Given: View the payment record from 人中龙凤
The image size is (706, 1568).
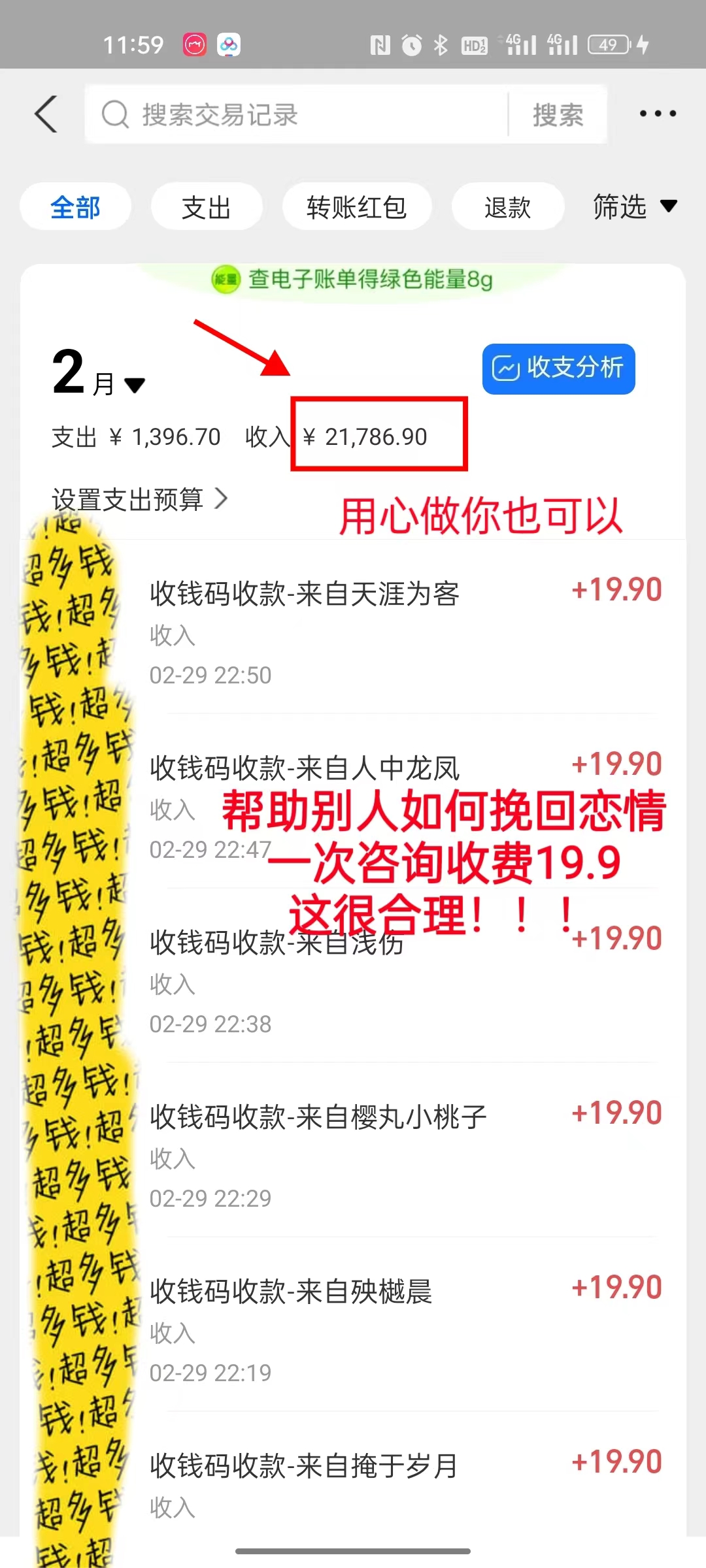Looking at the screenshot, I should (405, 768).
